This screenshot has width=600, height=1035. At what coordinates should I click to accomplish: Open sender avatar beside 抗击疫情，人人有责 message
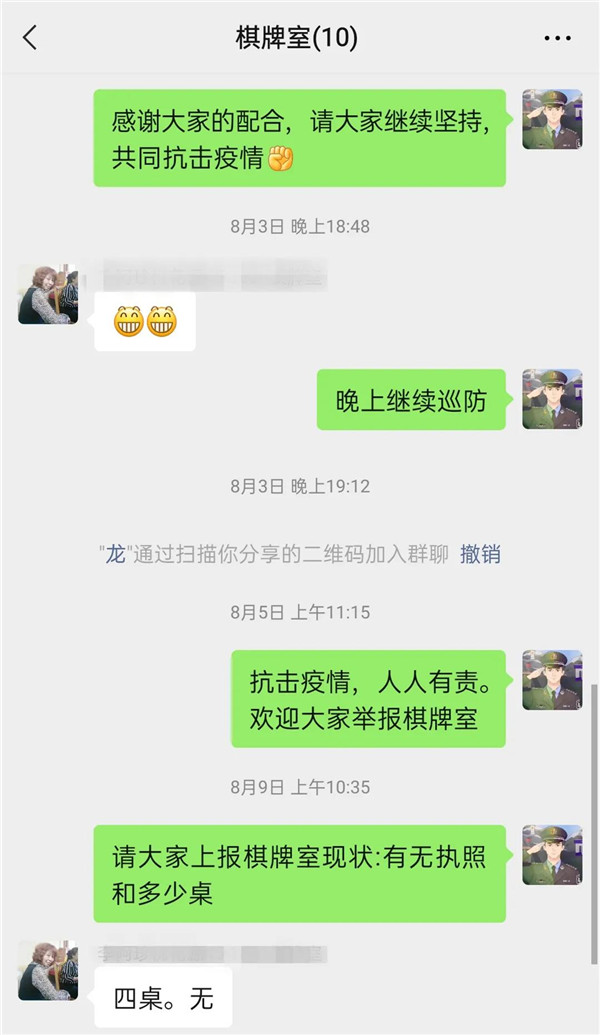(552, 680)
